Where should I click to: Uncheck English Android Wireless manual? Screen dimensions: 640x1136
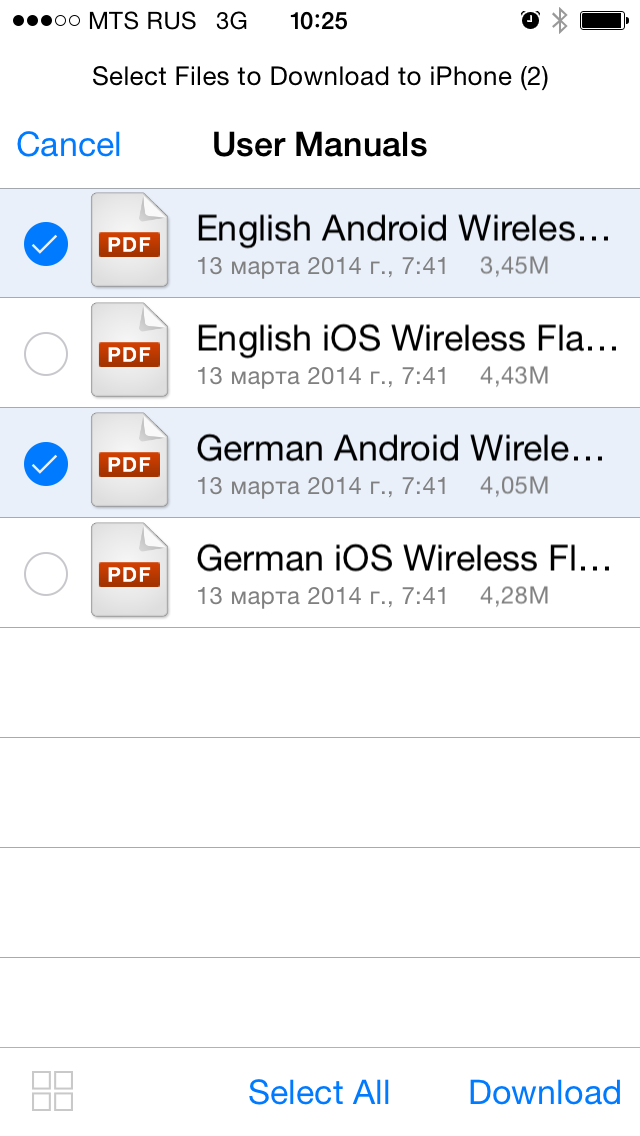pos(45,244)
